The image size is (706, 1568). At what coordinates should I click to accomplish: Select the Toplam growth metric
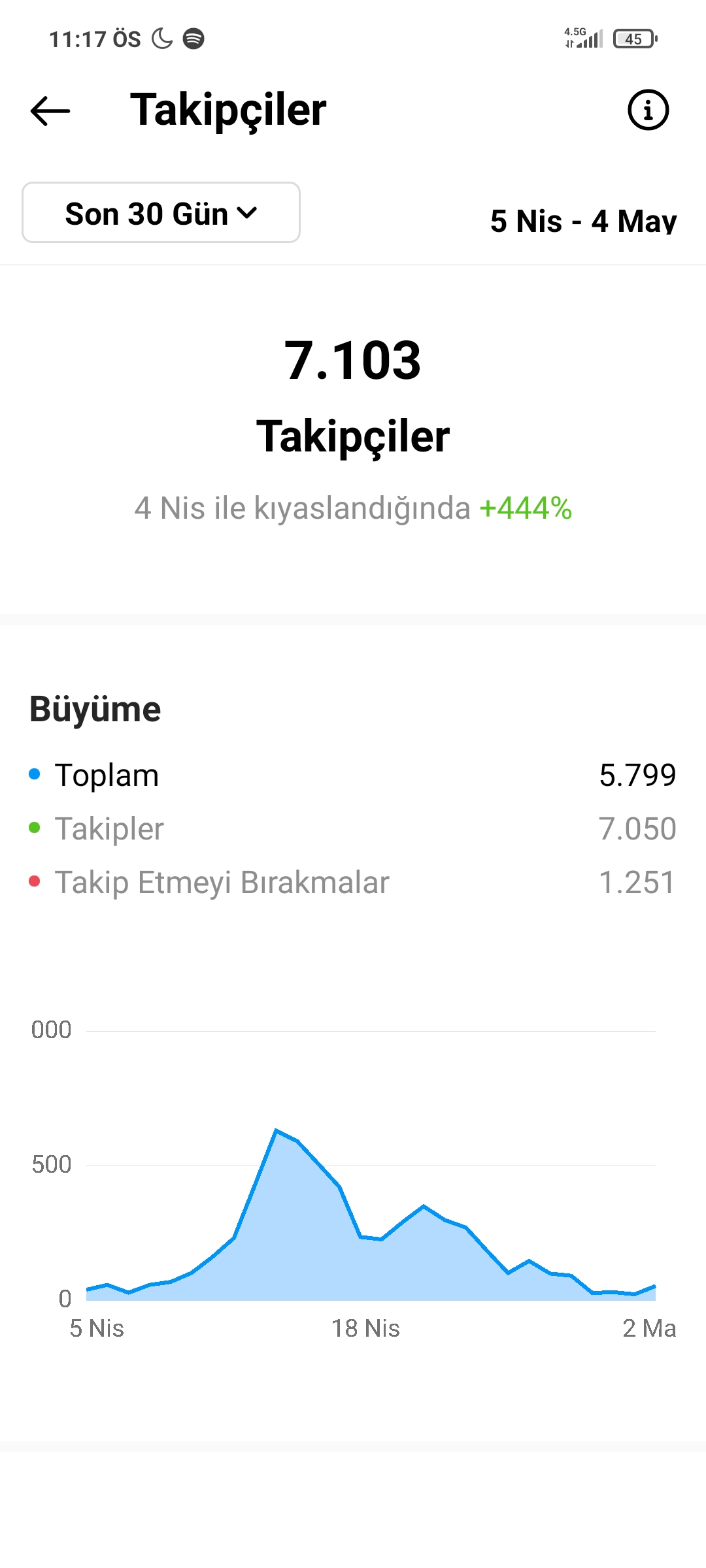pos(353,775)
